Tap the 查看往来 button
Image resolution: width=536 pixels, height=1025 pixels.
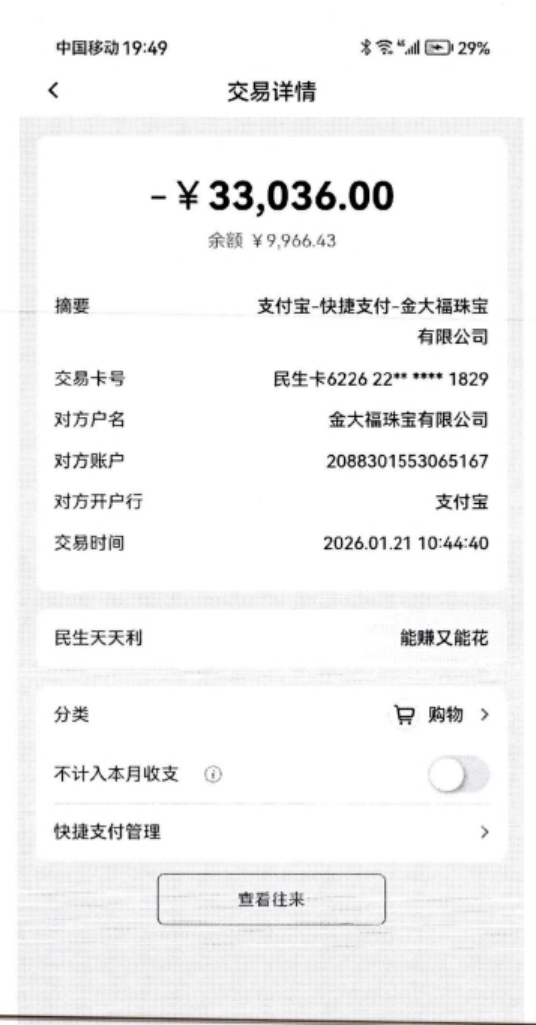tap(271, 899)
